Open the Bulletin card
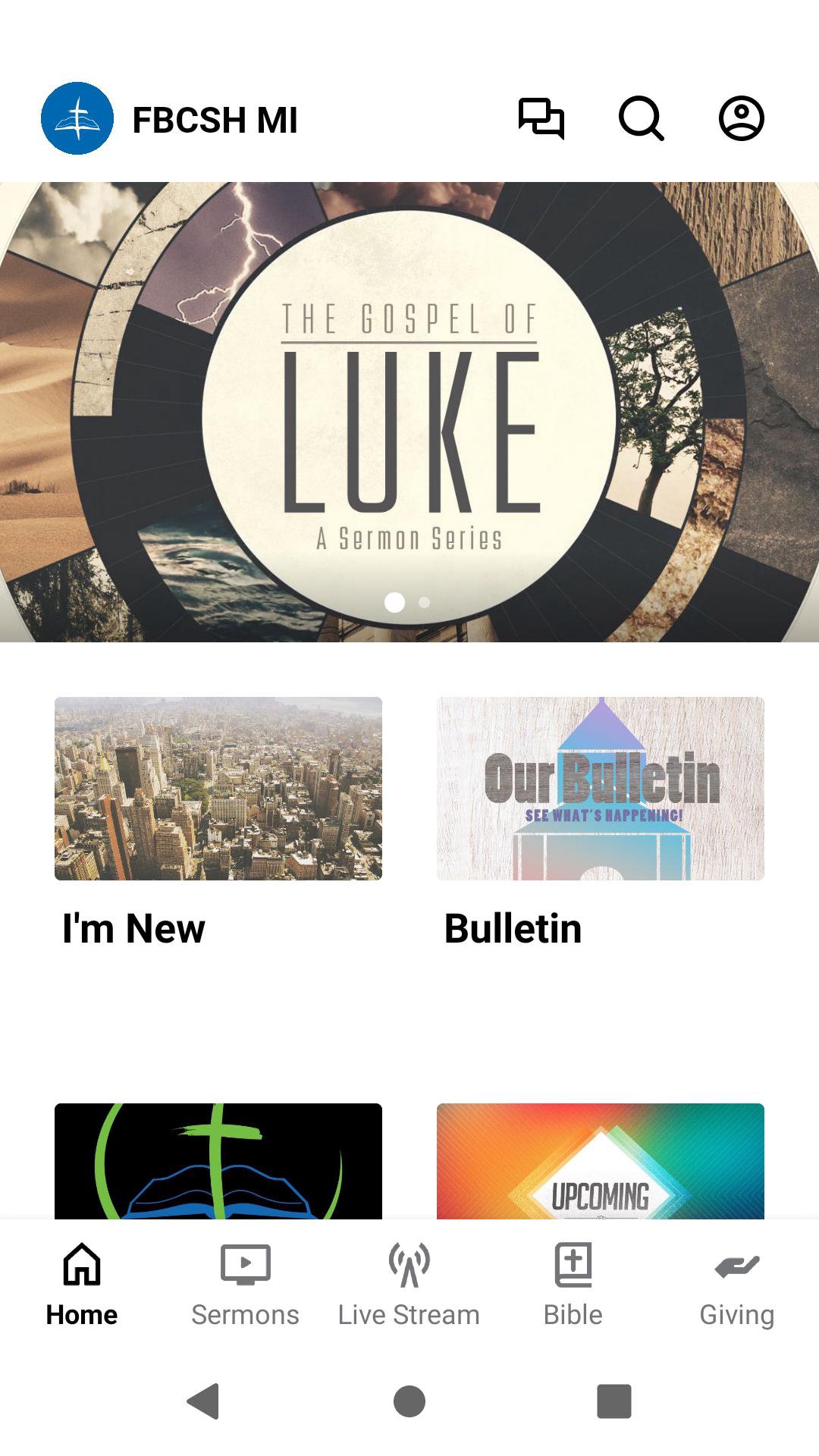Image resolution: width=819 pixels, height=1456 pixels. [601, 789]
